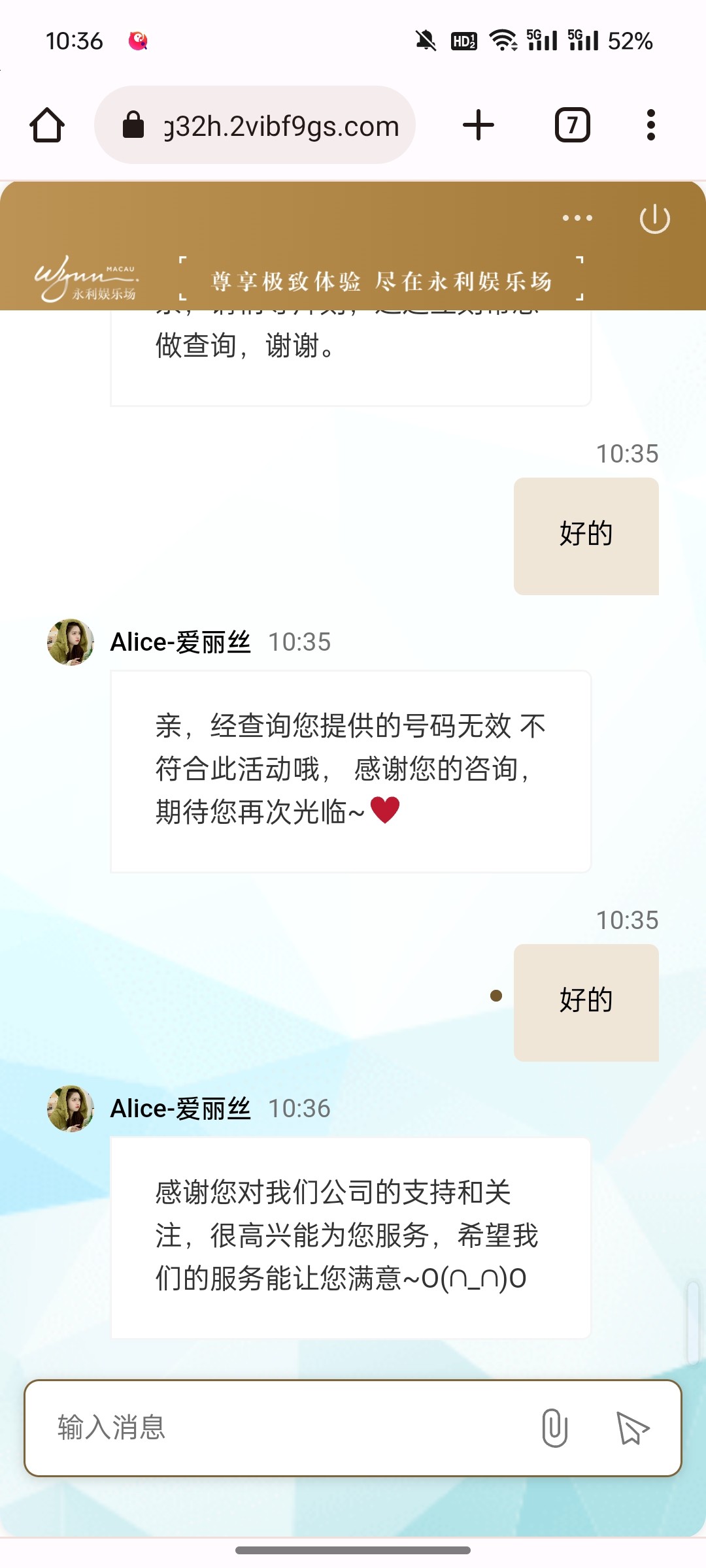The height and width of the screenshot is (1568, 706).
Task: End the chat with the power icon
Action: (x=654, y=218)
